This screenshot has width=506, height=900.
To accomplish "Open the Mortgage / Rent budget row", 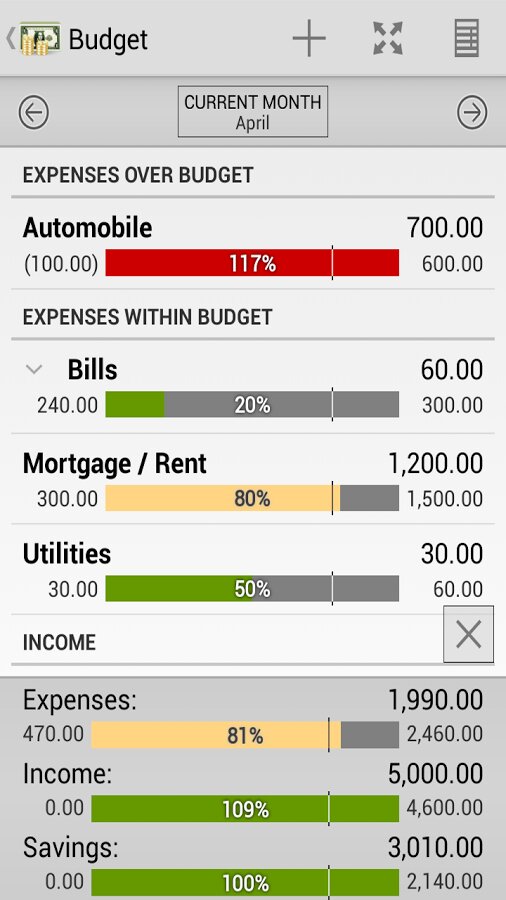I will tap(252, 479).
